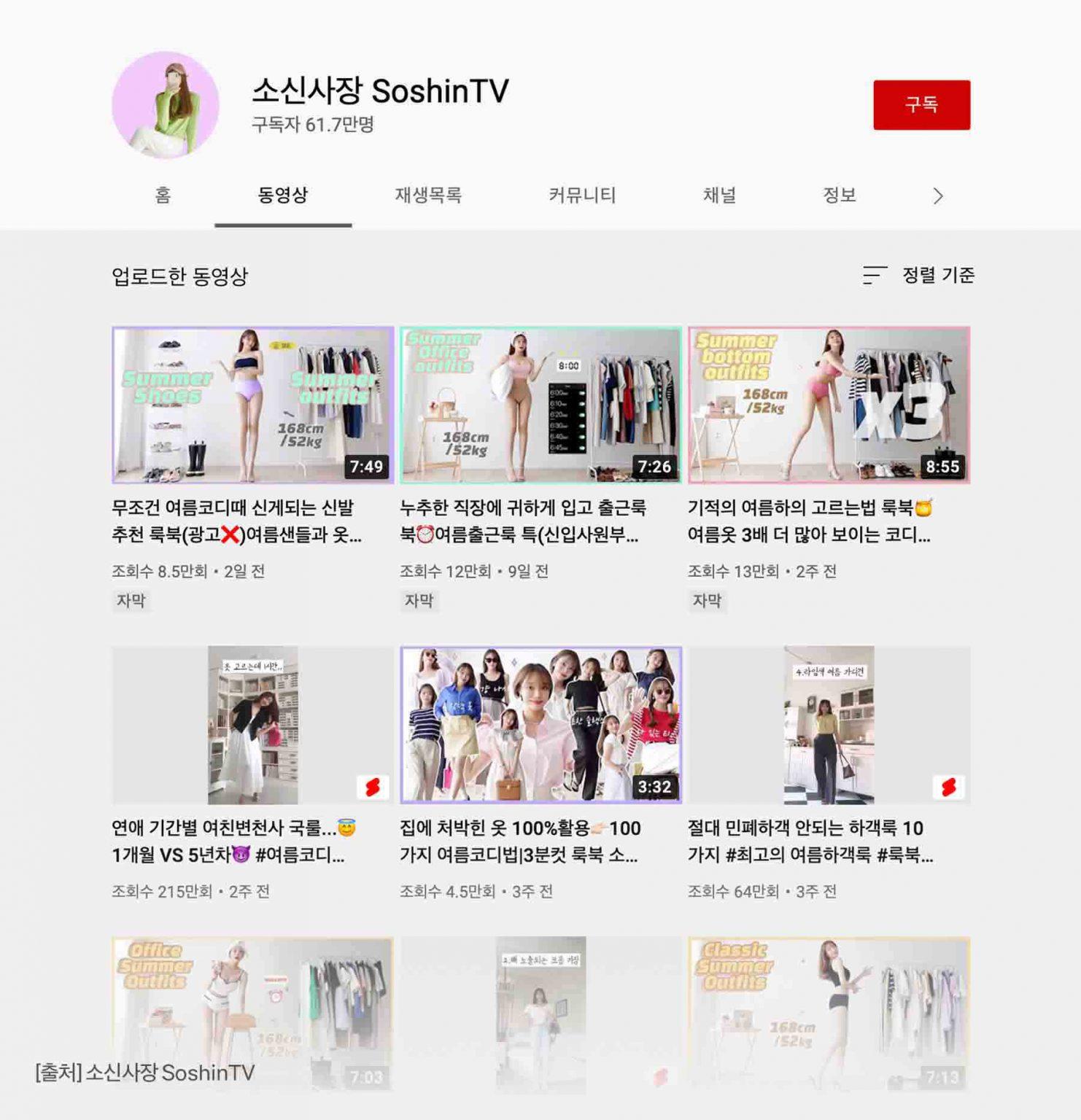View the 정보 tab
Viewport: 1081px width, 1120px height.
(839, 195)
